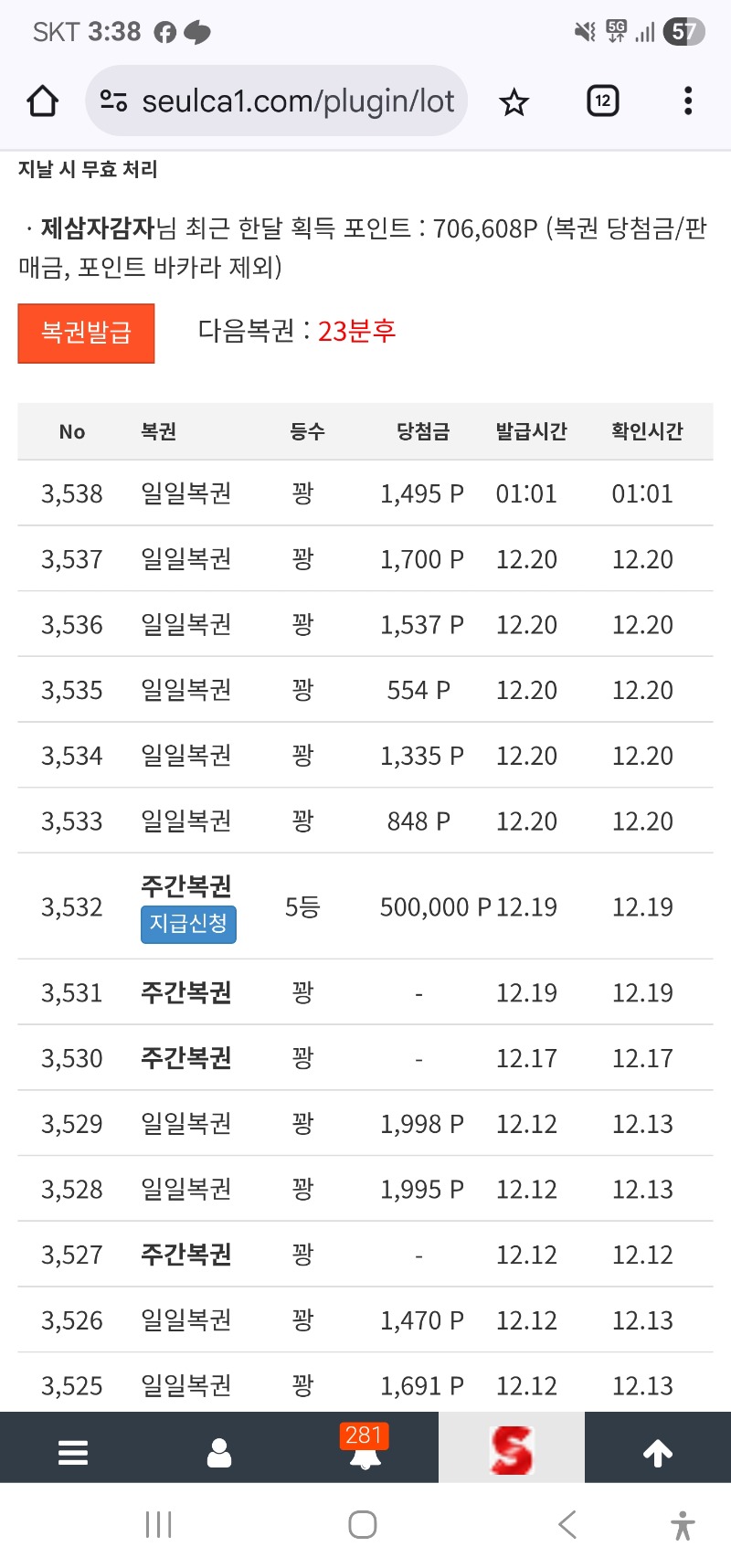The height and width of the screenshot is (1568, 731).
Task: Go back using the system back button
Action: click(x=567, y=1524)
